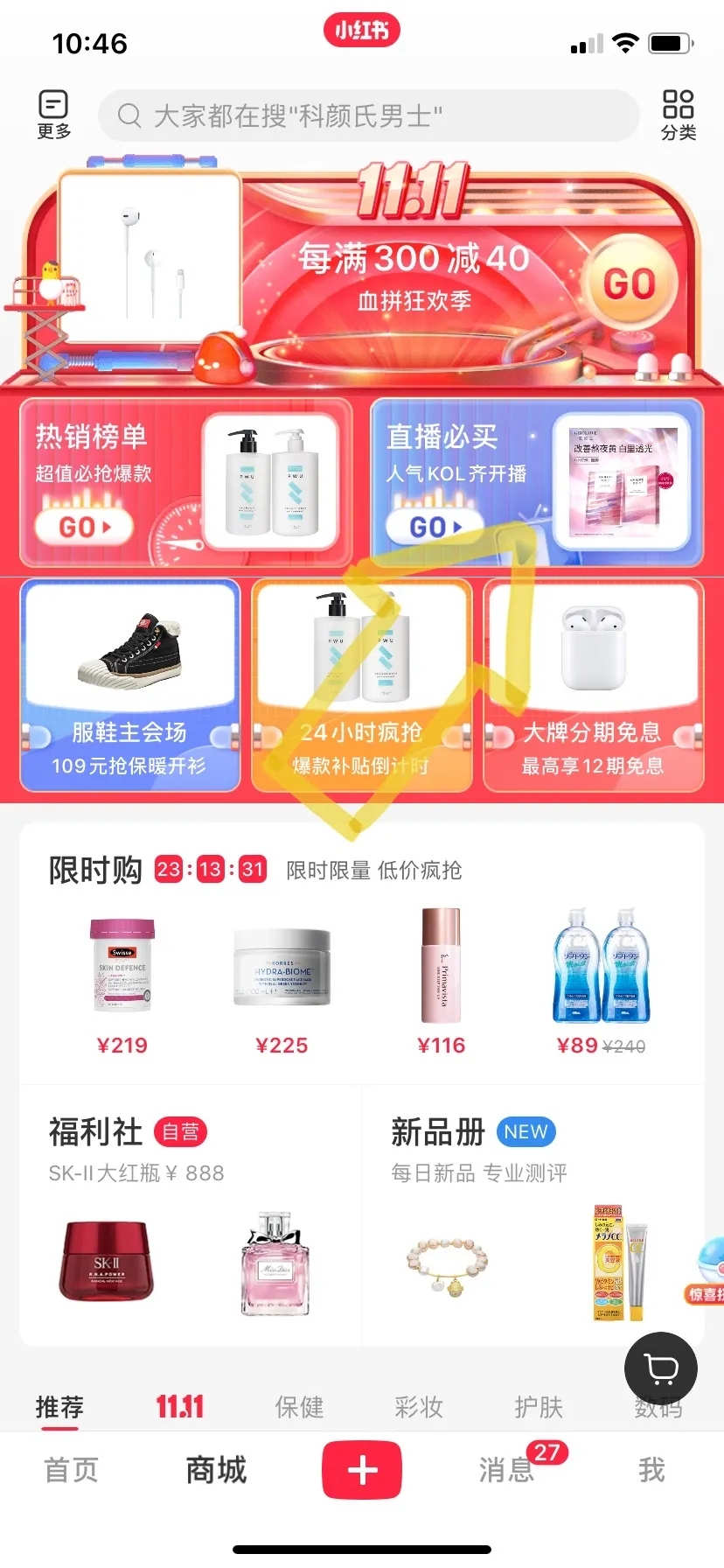Screen dimensions: 724x1568
Task: Open the 服鞋主会场 promotion card
Action: [x=129, y=687]
